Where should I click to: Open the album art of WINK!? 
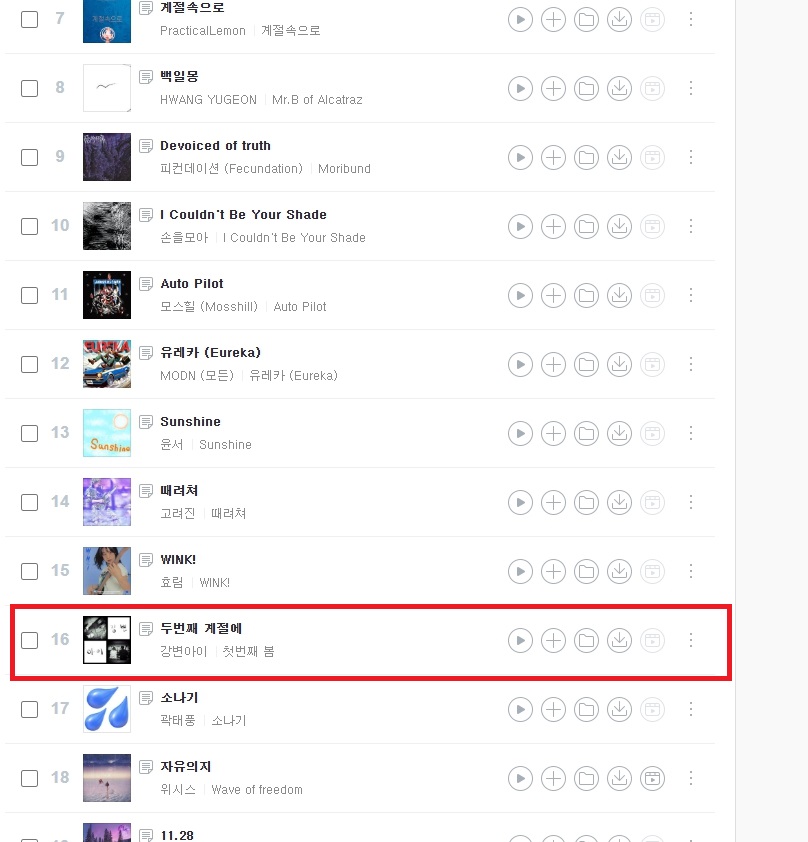(x=107, y=571)
